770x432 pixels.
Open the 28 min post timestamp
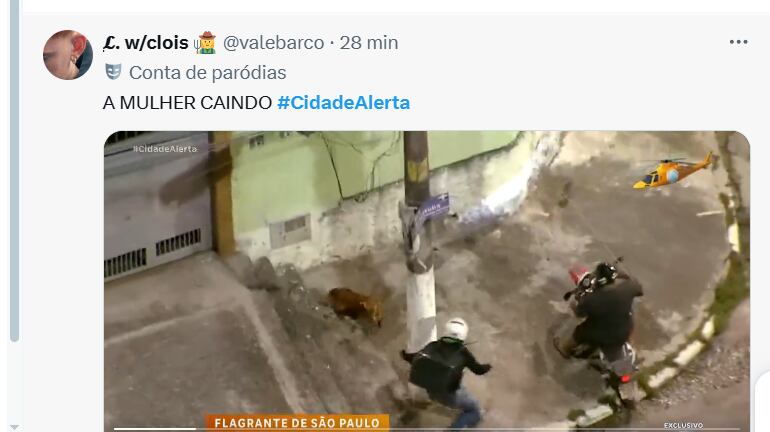click(x=369, y=42)
